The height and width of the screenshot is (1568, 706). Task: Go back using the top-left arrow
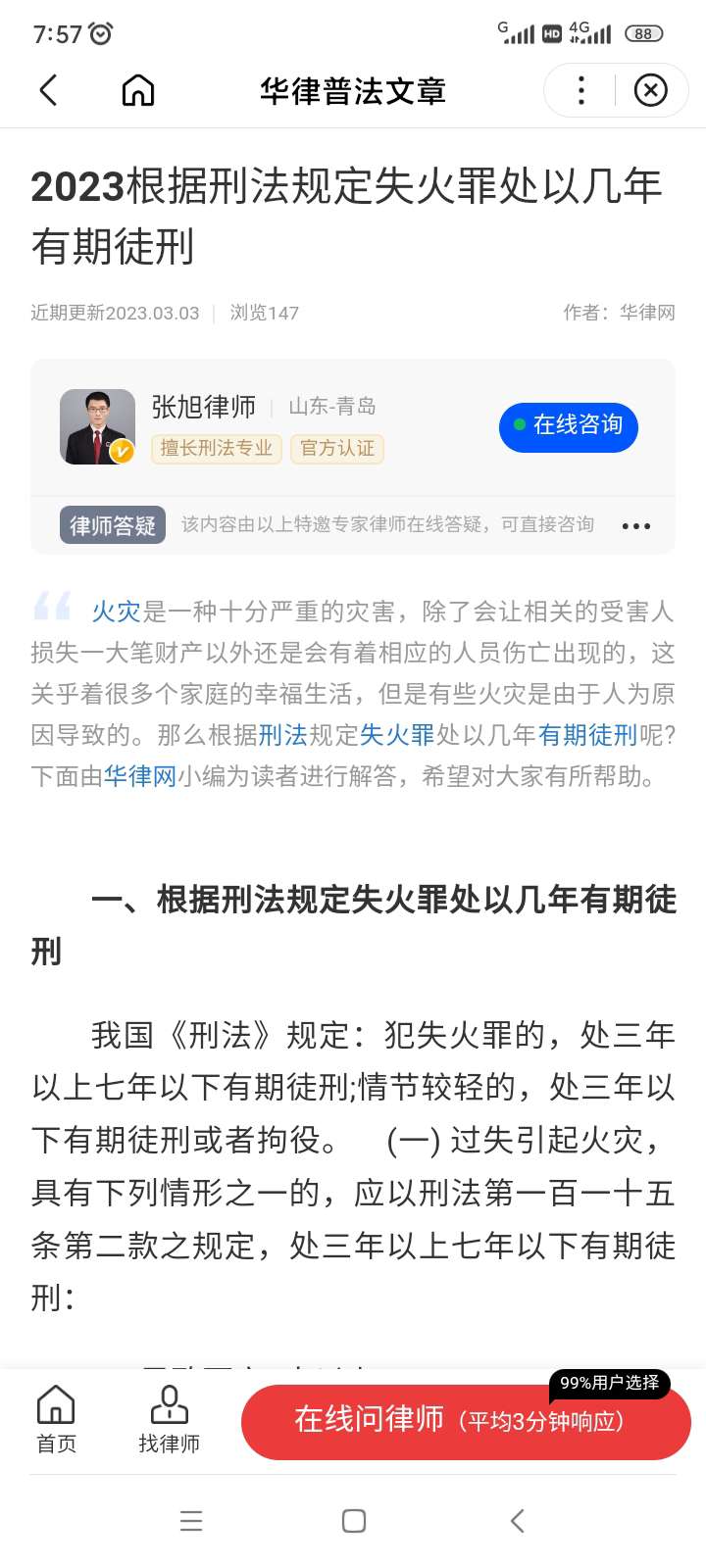(x=49, y=90)
